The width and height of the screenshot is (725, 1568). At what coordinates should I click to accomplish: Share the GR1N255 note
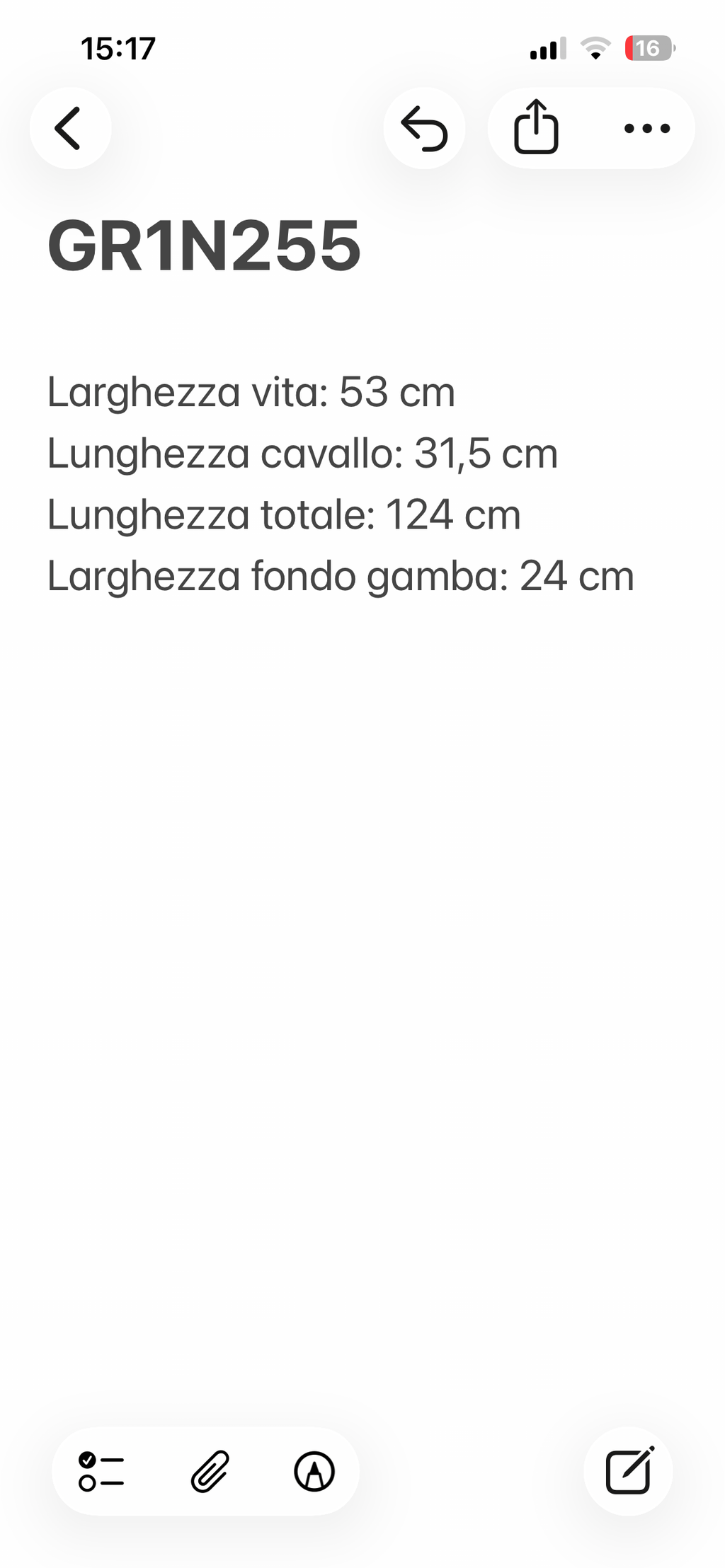pyautogui.click(x=536, y=128)
